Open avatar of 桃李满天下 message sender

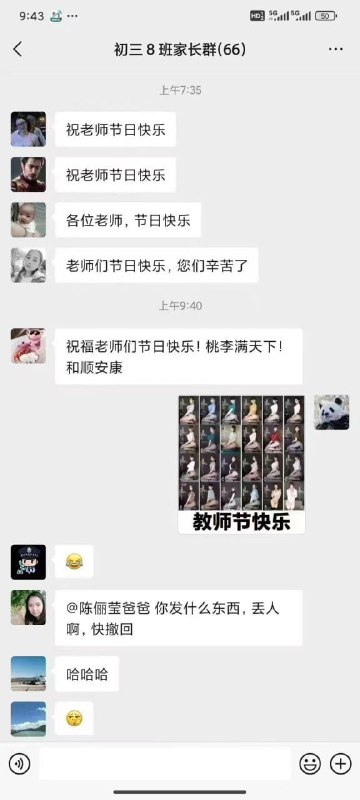[x=29, y=346]
